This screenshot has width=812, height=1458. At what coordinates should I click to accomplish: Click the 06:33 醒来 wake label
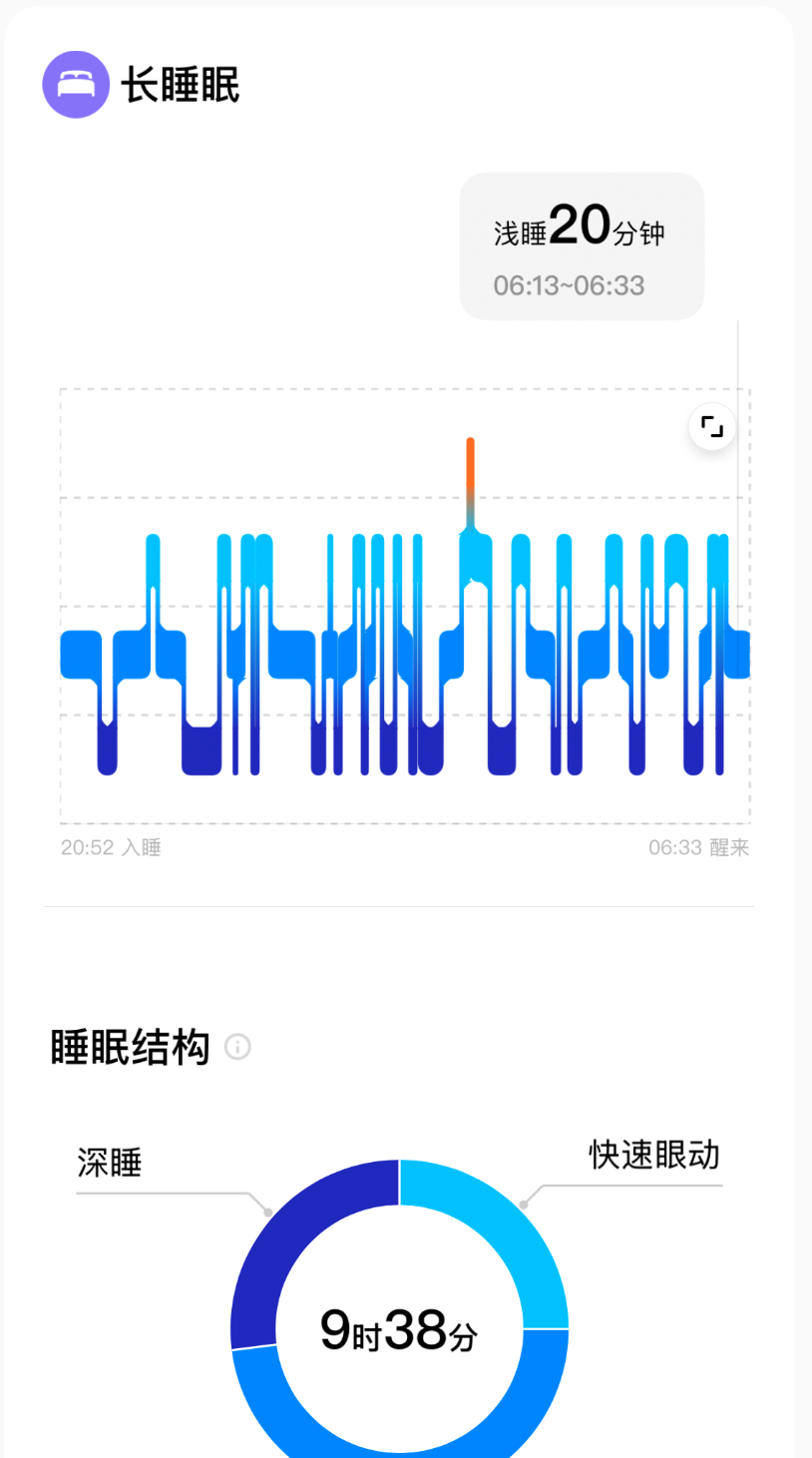701,847
